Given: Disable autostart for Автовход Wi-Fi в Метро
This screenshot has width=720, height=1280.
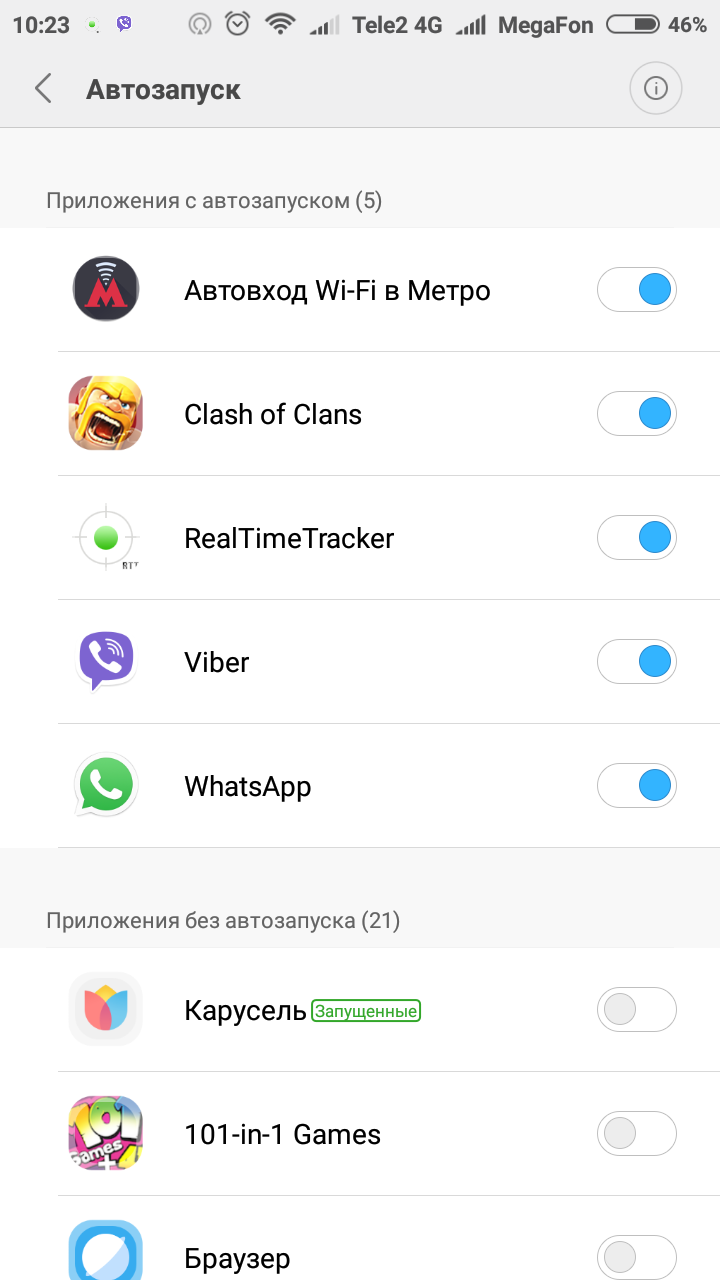Looking at the screenshot, I should coord(637,291).
